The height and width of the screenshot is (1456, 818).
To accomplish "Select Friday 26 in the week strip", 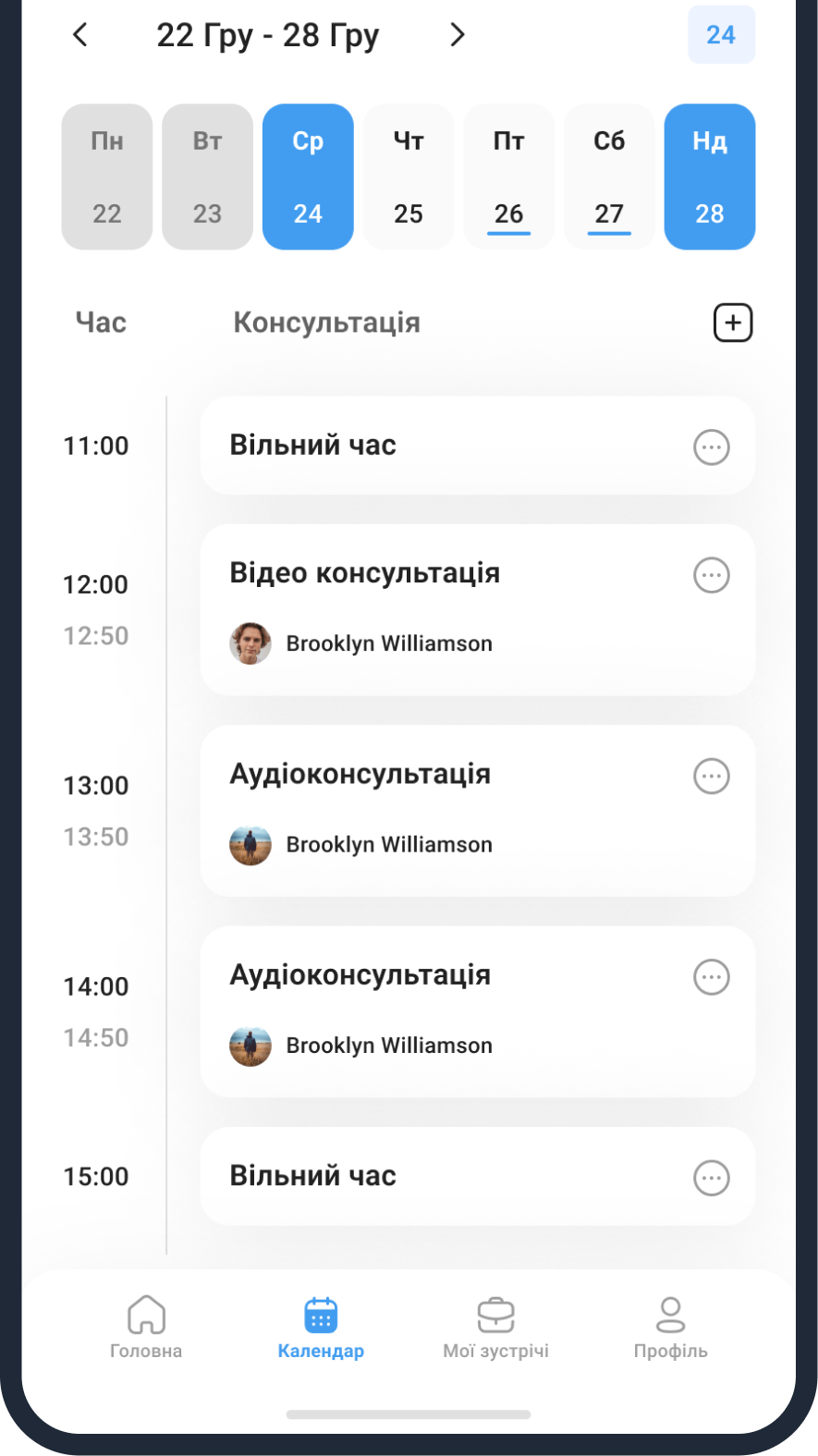I will click(509, 177).
